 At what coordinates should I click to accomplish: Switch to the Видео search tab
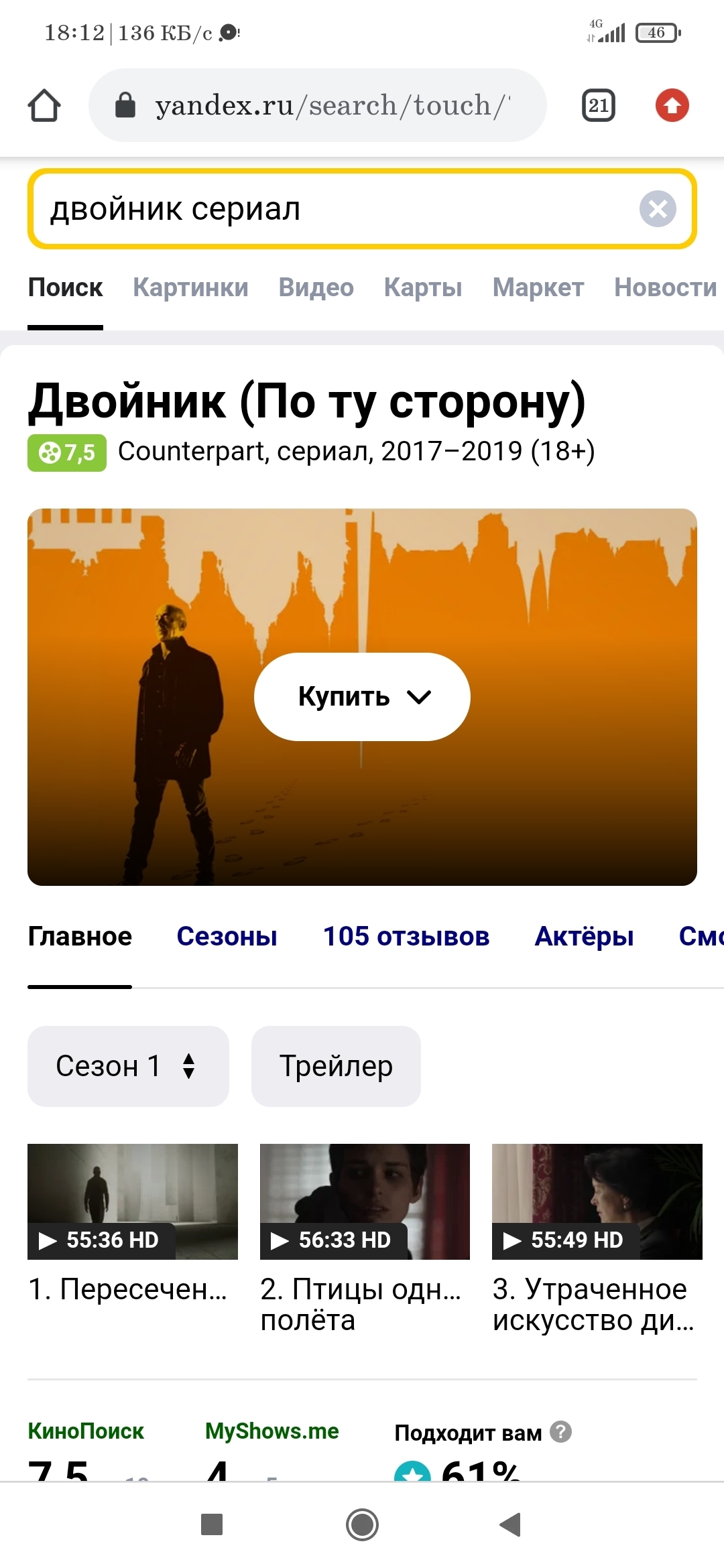coord(316,287)
